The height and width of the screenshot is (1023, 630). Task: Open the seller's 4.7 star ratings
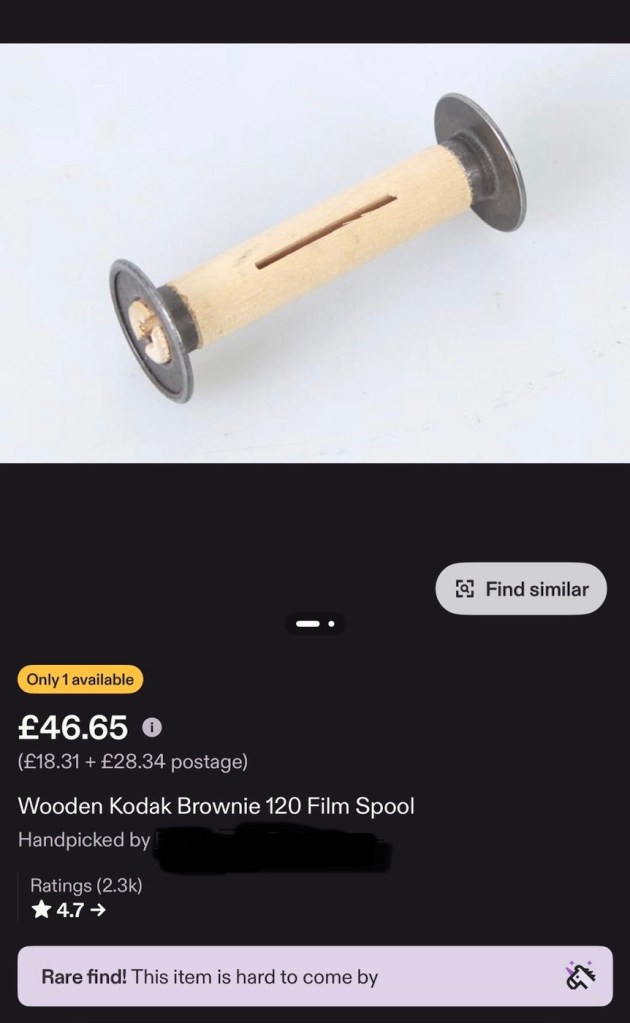68,909
